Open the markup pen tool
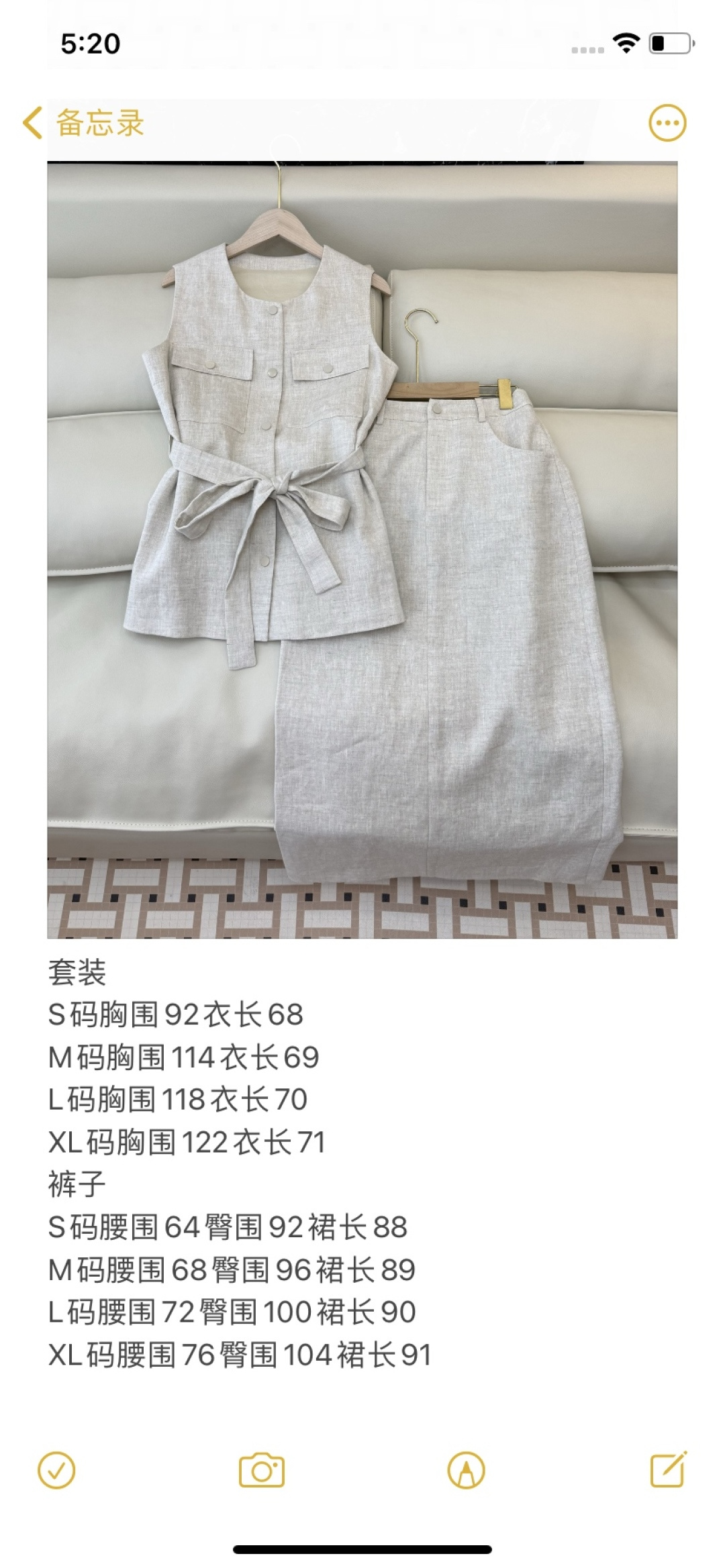 tap(466, 1471)
